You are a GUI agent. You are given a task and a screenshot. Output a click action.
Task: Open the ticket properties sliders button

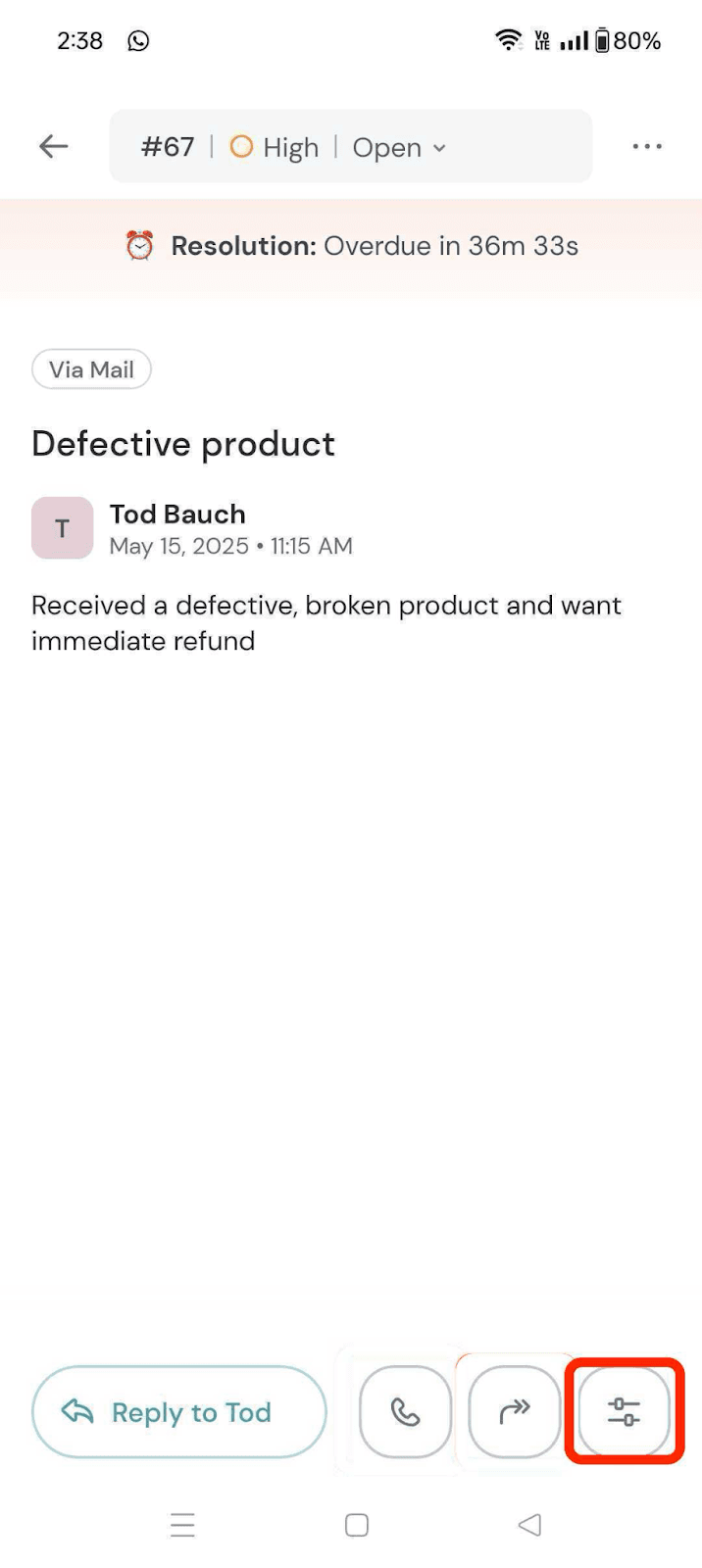pyautogui.click(x=624, y=1412)
